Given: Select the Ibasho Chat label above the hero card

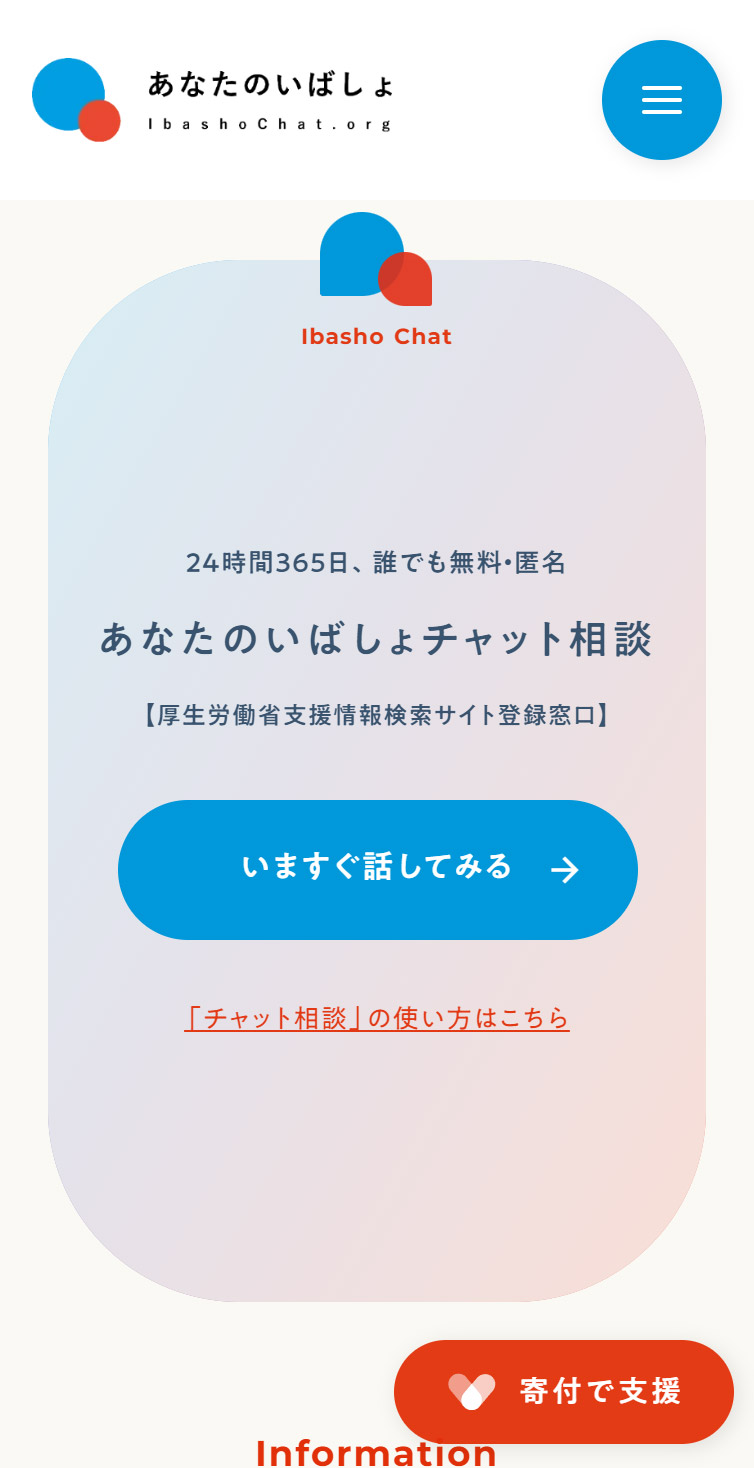Looking at the screenshot, I should point(377,337).
